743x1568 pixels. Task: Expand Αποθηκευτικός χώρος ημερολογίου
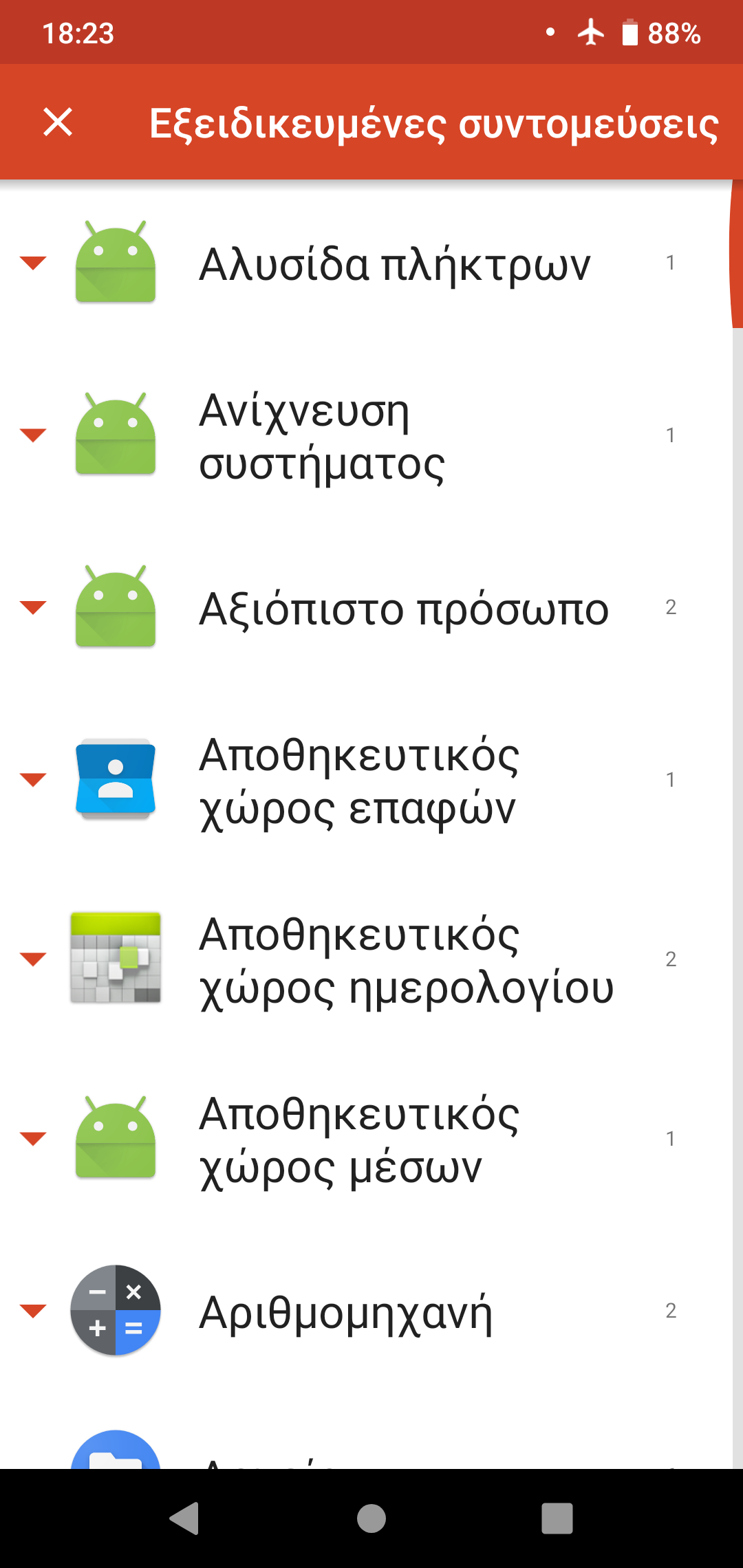click(33, 959)
